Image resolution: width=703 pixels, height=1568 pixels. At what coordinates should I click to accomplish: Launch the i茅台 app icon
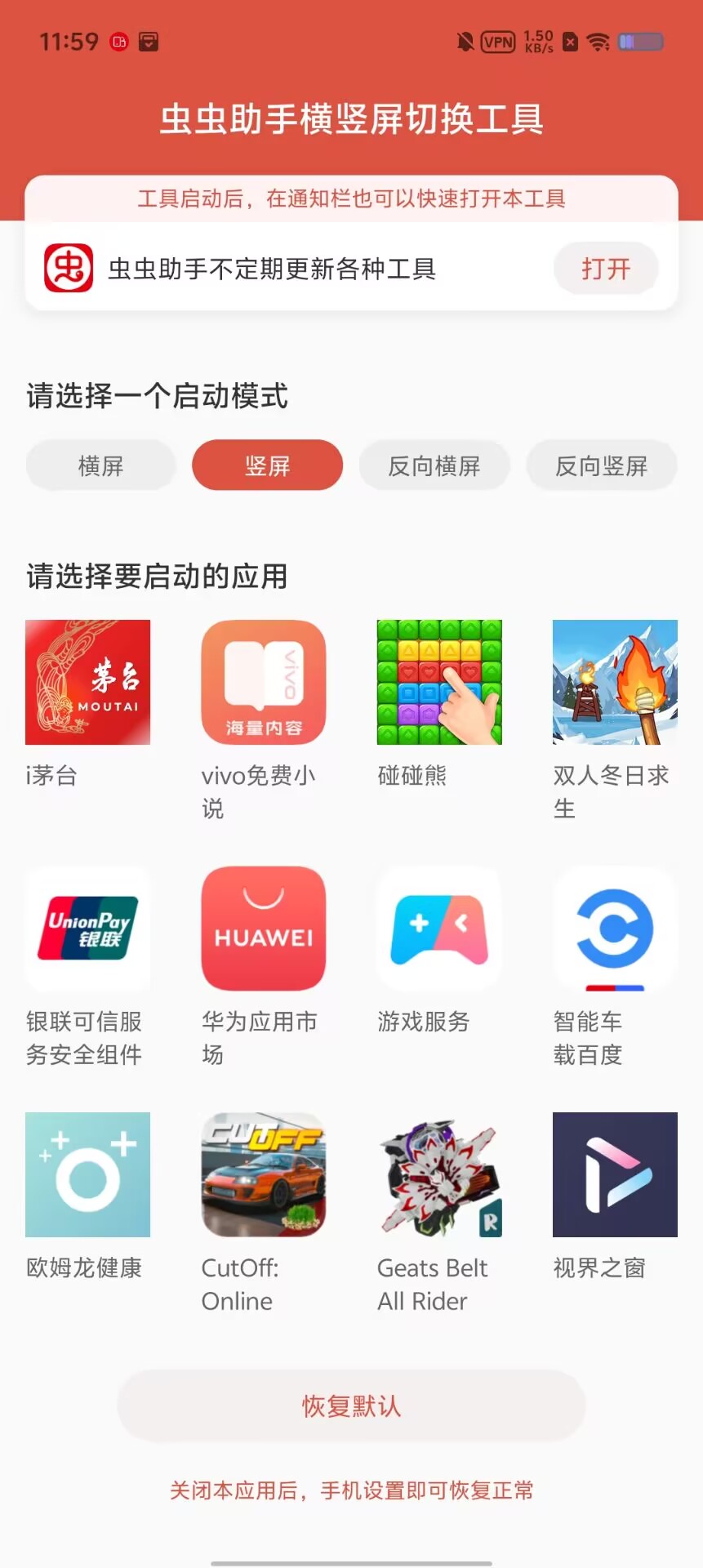click(87, 682)
